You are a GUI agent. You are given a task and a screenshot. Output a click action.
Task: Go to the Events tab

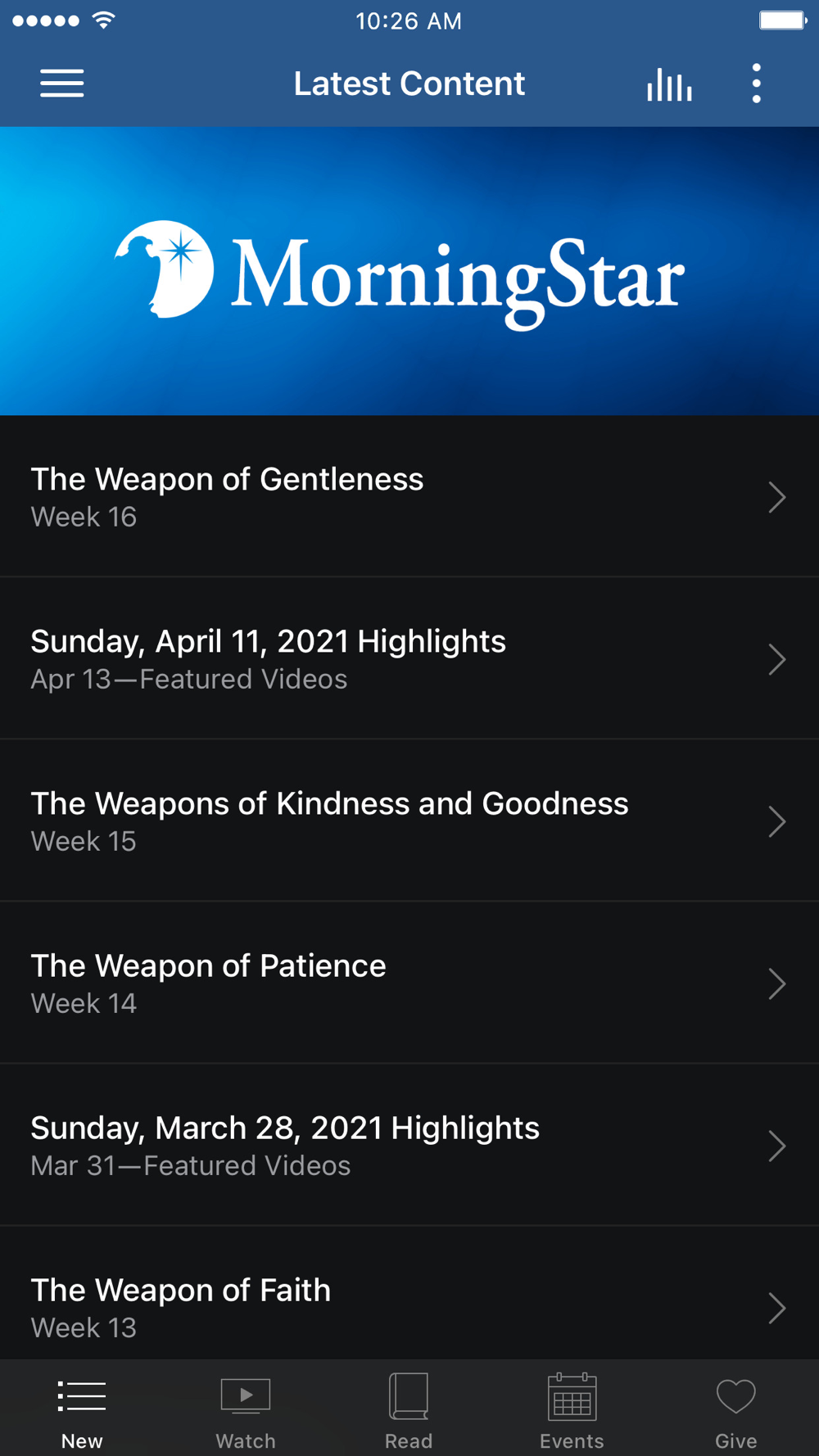click(x=572, y=1410)
